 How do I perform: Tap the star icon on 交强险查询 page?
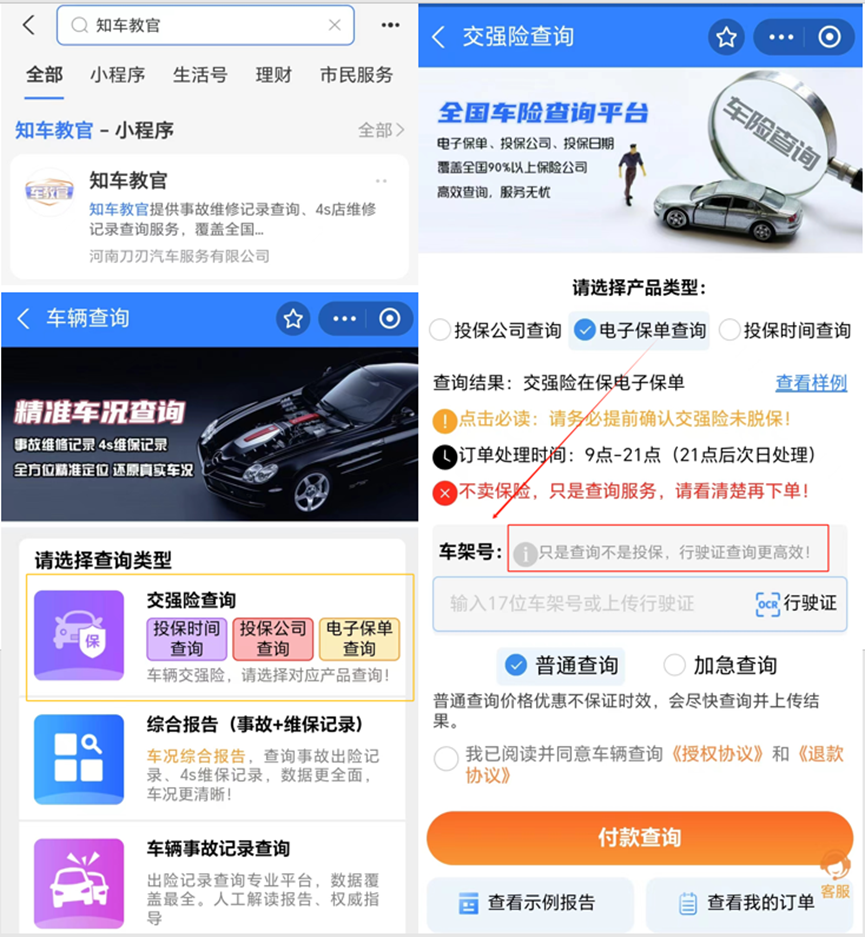click(726, 36)
